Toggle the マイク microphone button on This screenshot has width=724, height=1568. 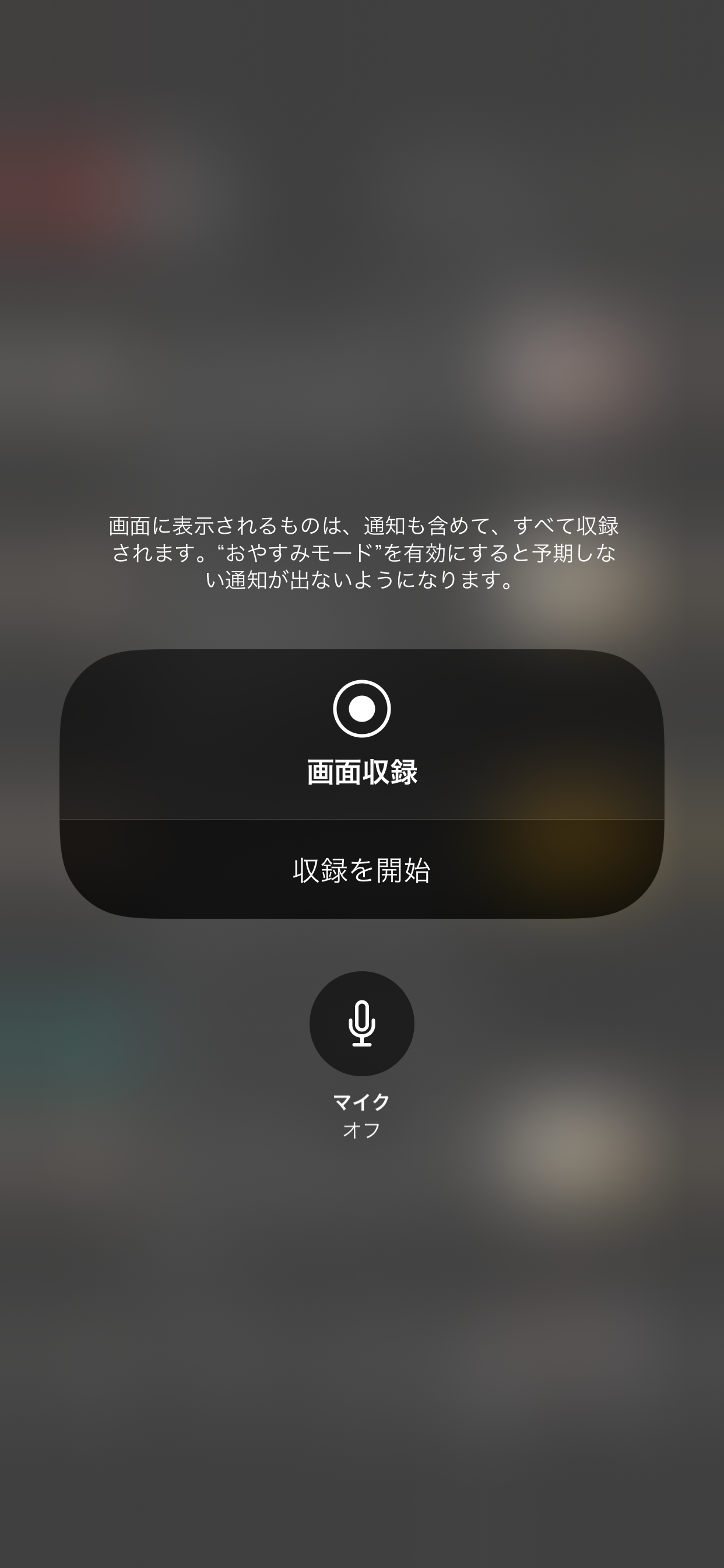point(362,1023)
